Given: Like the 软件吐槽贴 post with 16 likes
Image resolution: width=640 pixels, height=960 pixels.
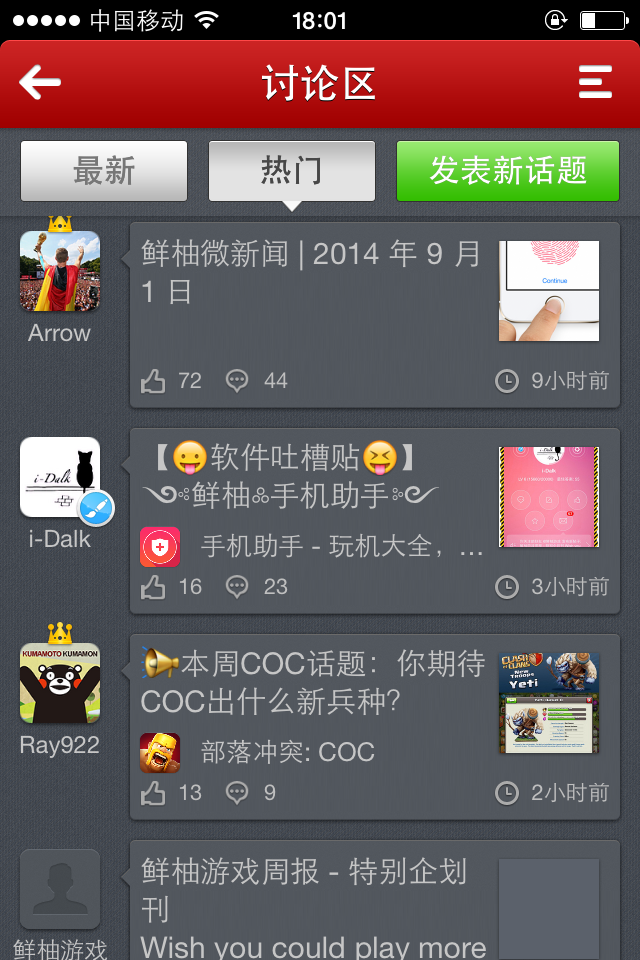Looking at the screenshot, I should coord(154,587).
